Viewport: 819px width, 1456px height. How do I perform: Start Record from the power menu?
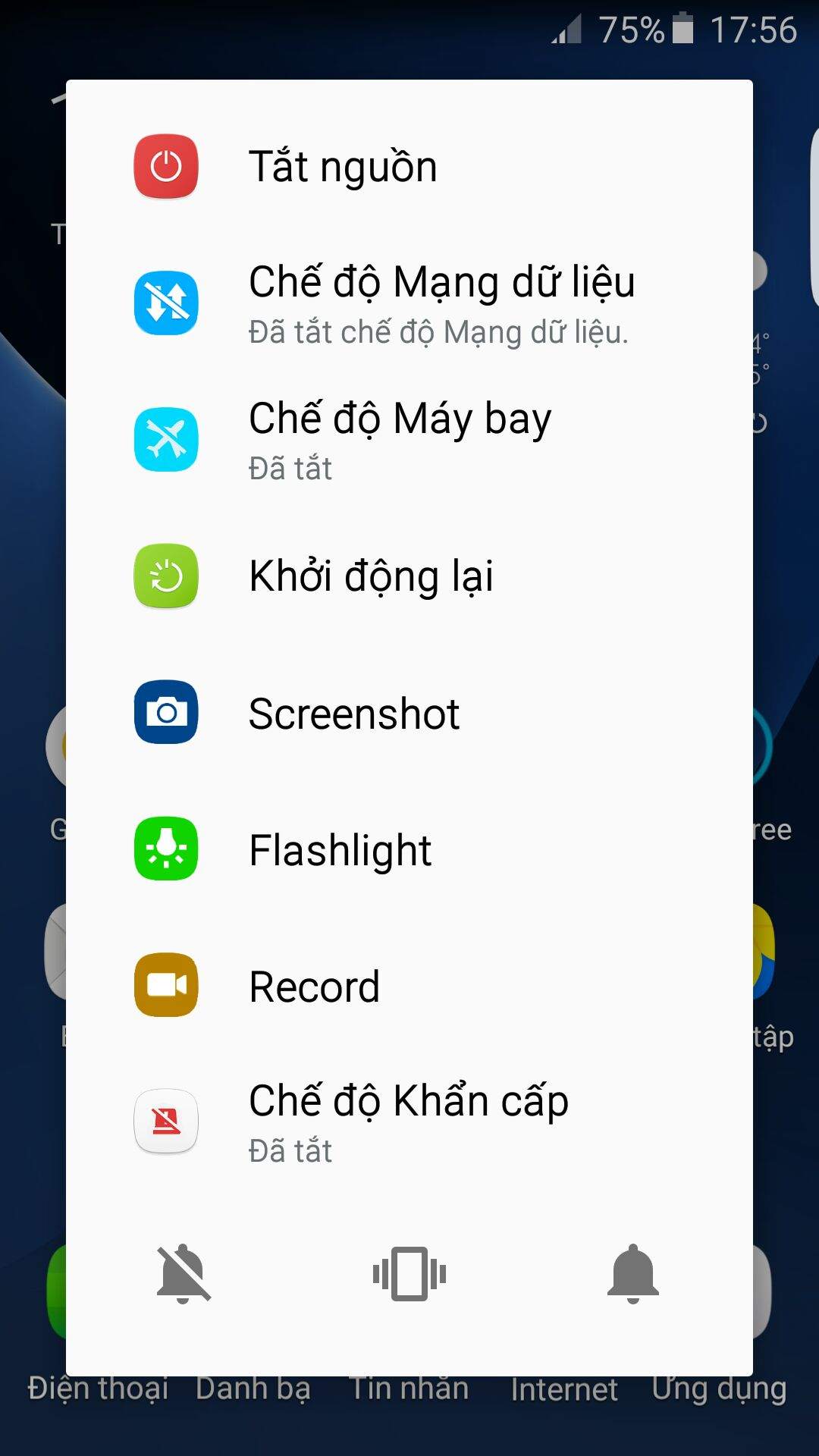coord(314,986)
